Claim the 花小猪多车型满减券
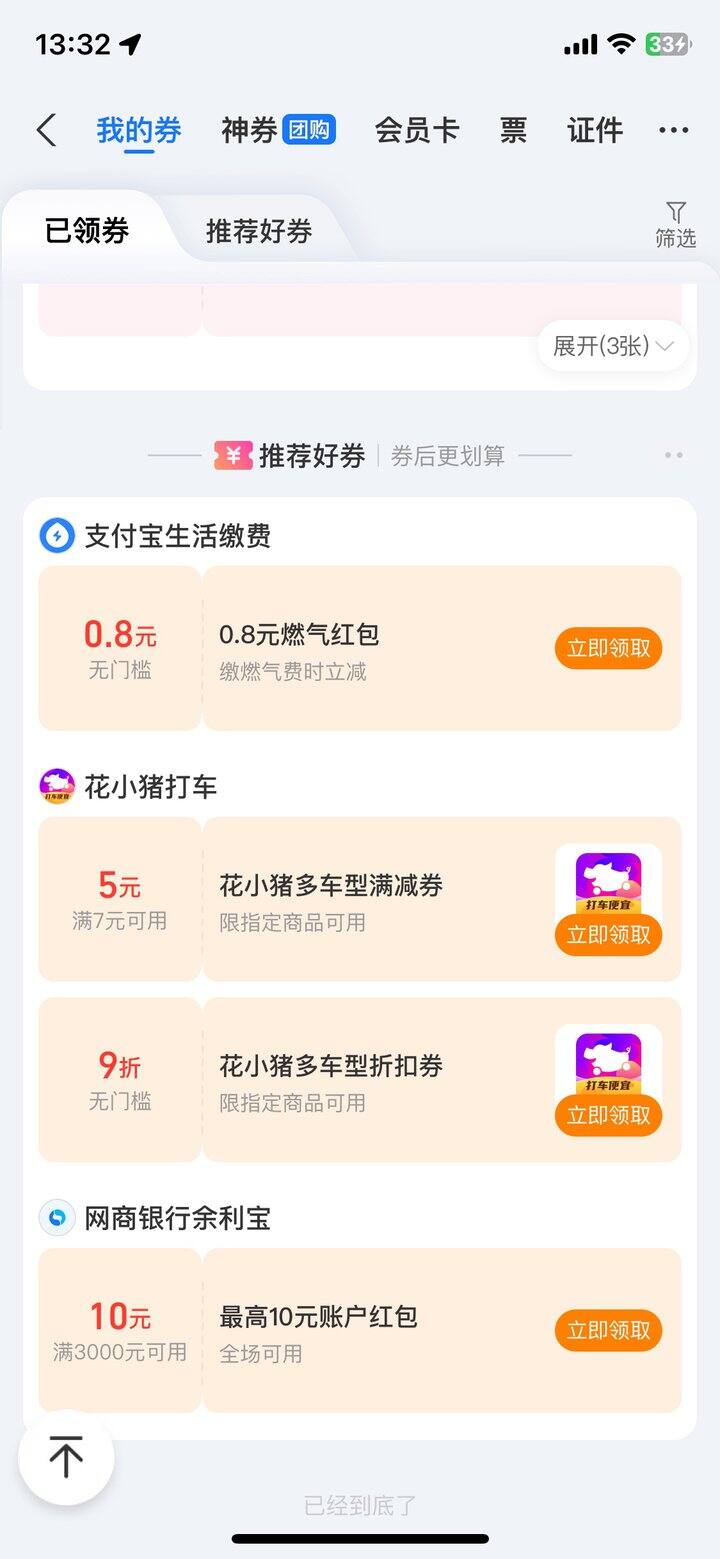Image resolution: width=720 pixels, height=1559 pixels. click(x=608, y=935)
